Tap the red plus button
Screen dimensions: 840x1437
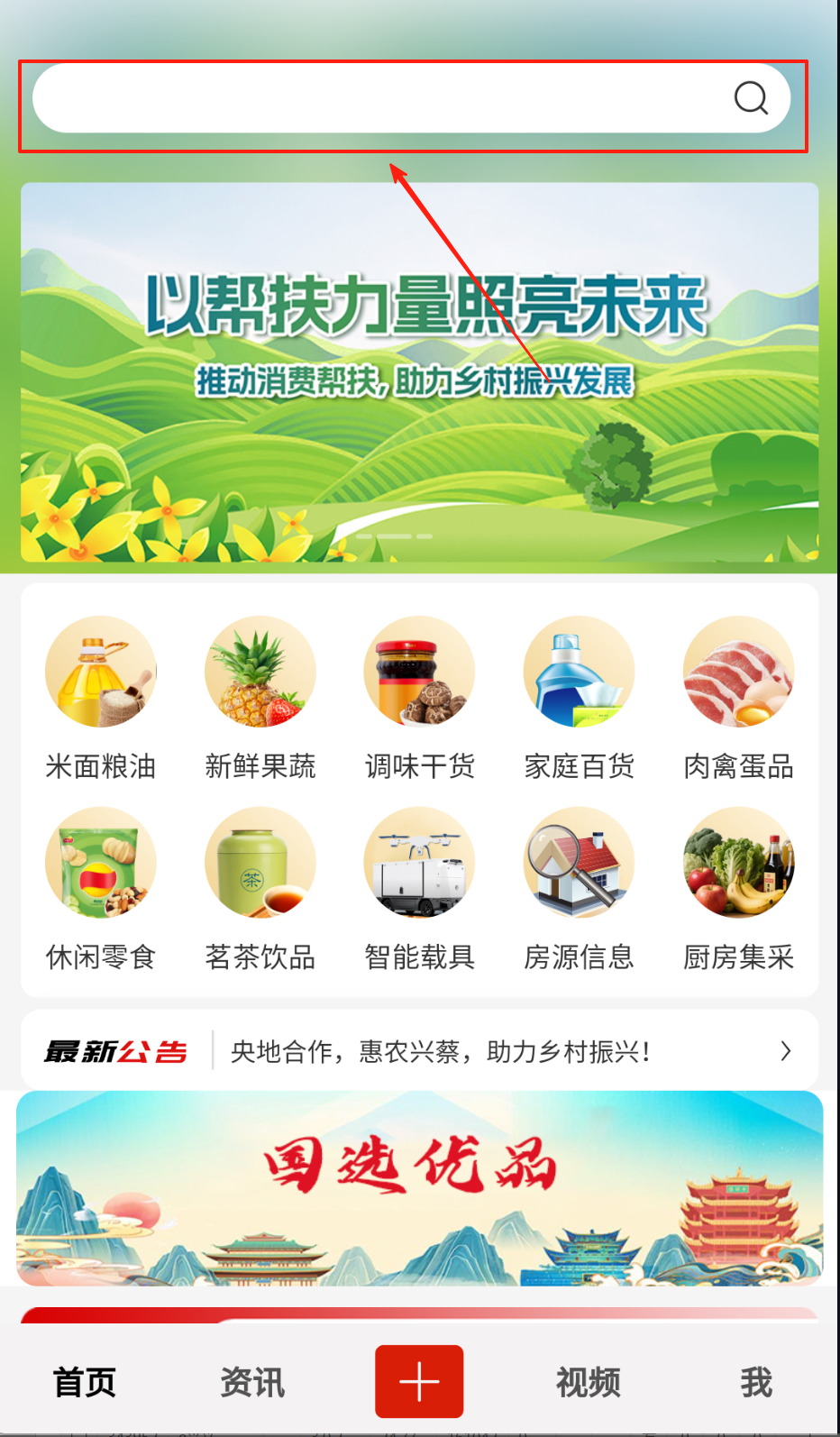pyautogui.click(x=420, y=1381)
